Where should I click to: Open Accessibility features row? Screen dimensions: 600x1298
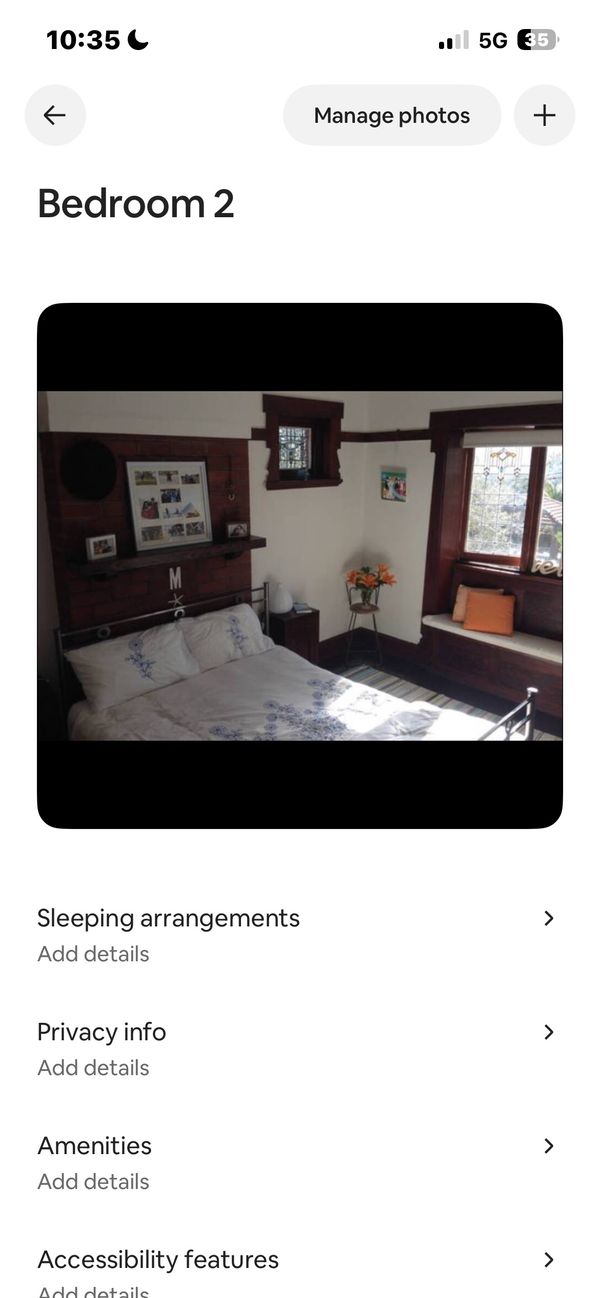tap(296, 1270)
